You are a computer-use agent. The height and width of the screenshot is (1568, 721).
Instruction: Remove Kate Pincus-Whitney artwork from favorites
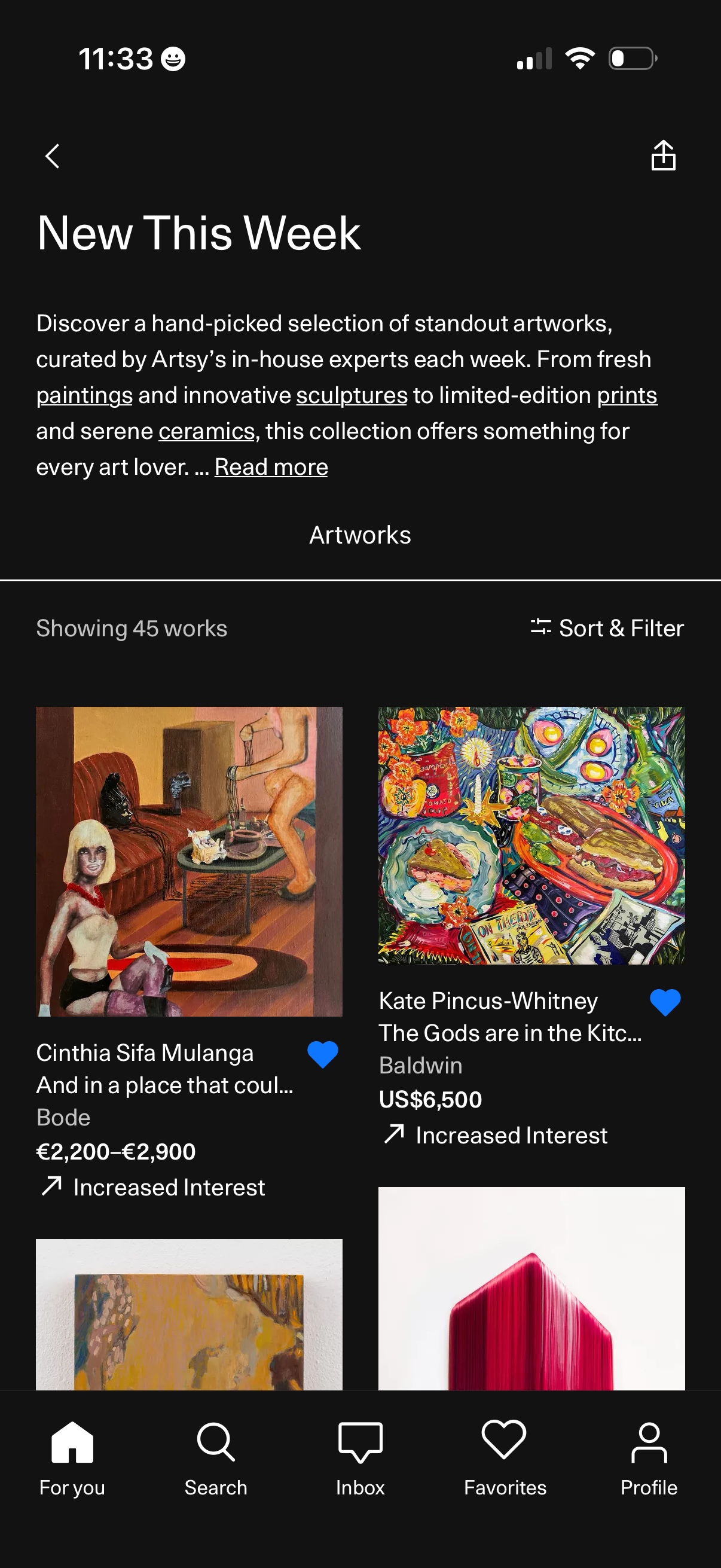tap(665, 1002)
